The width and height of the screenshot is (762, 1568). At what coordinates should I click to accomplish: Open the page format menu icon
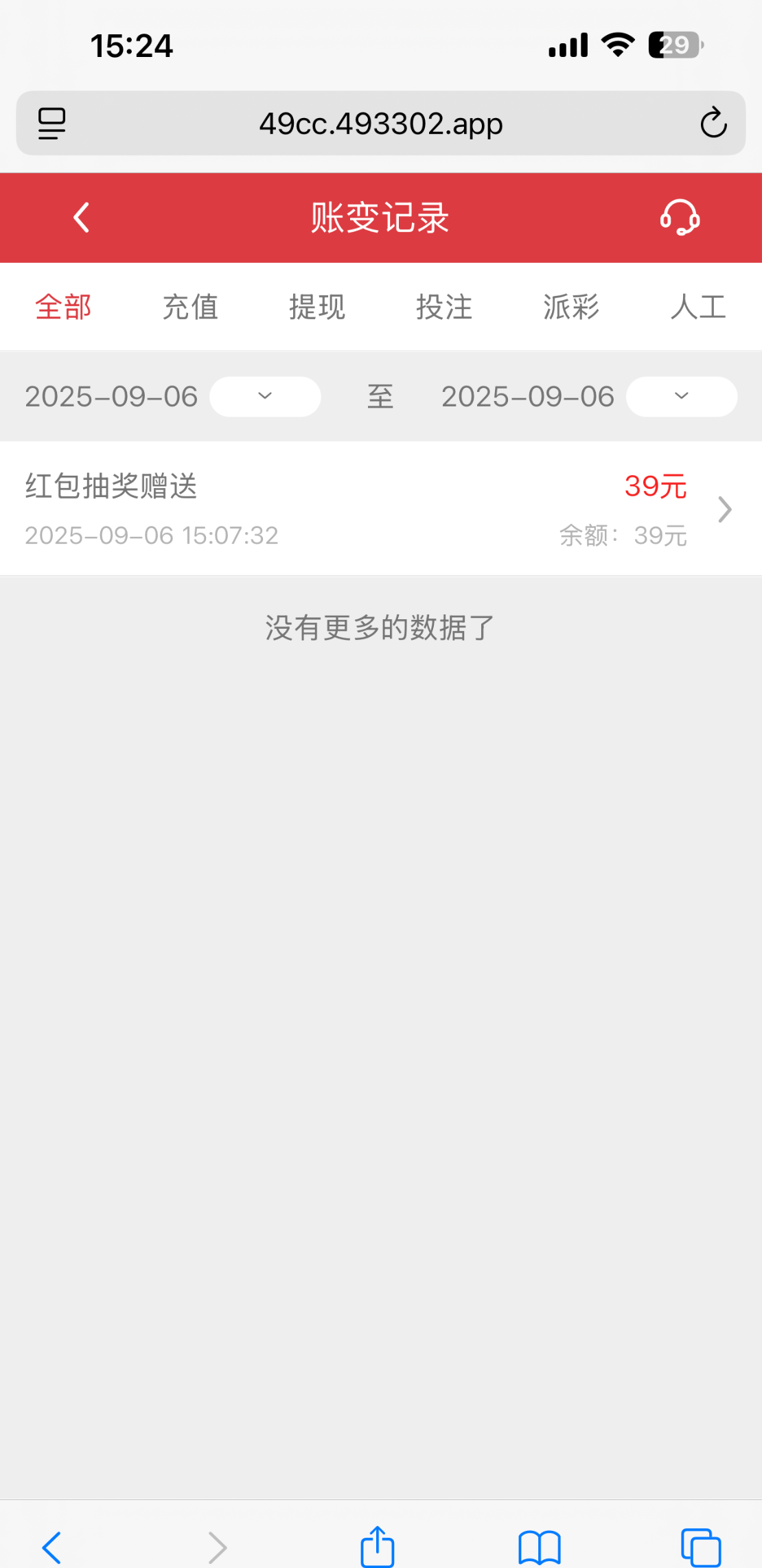52,124
